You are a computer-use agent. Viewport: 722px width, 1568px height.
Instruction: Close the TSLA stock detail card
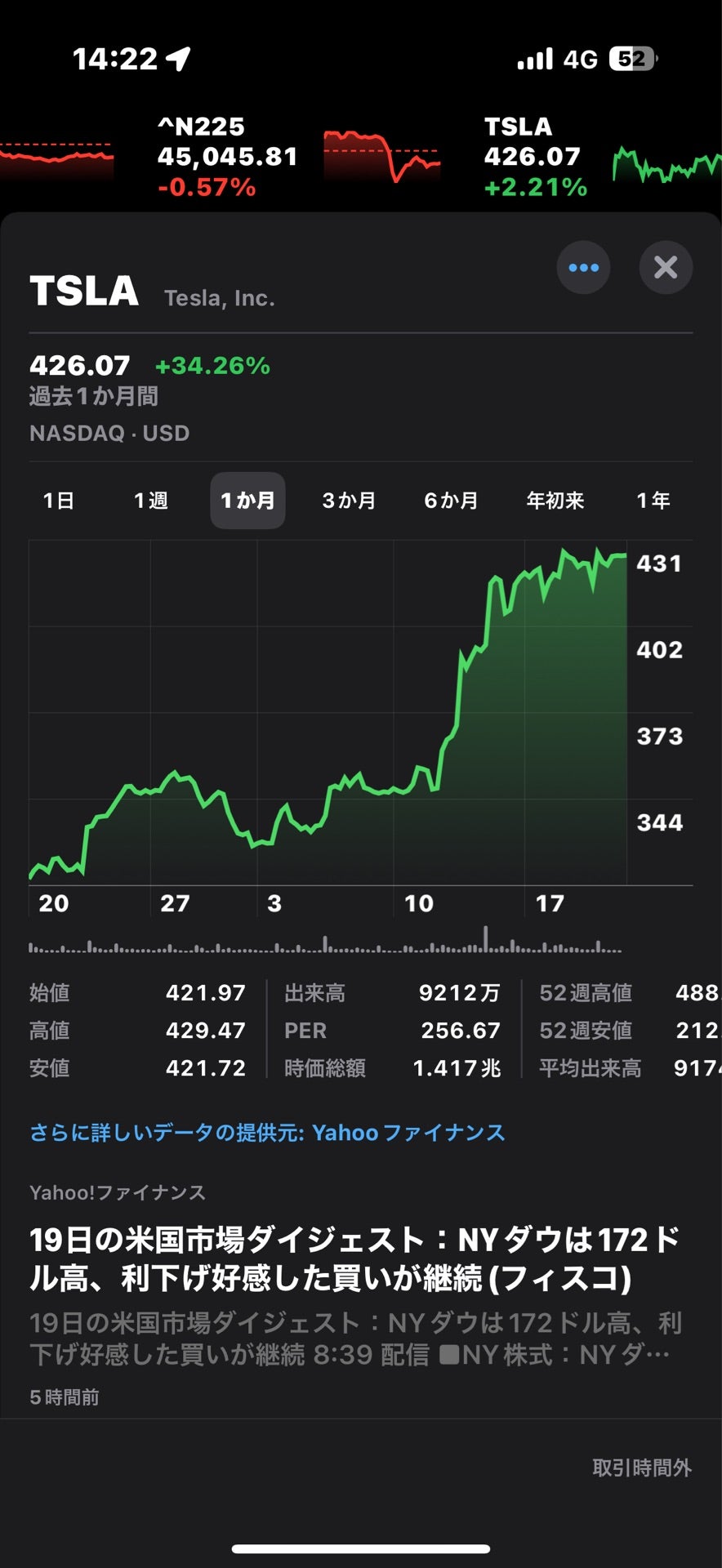(666, 267)
